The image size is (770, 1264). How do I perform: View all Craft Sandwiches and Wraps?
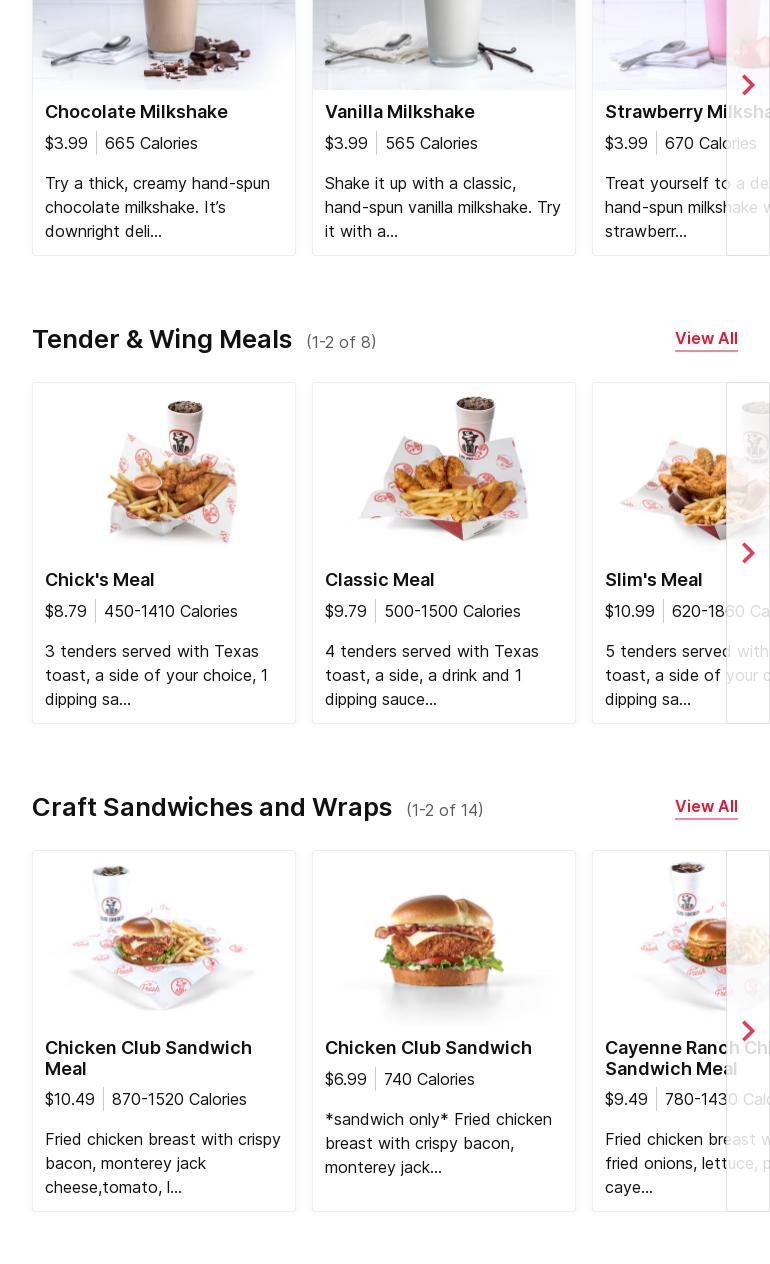tap(706, 807)
